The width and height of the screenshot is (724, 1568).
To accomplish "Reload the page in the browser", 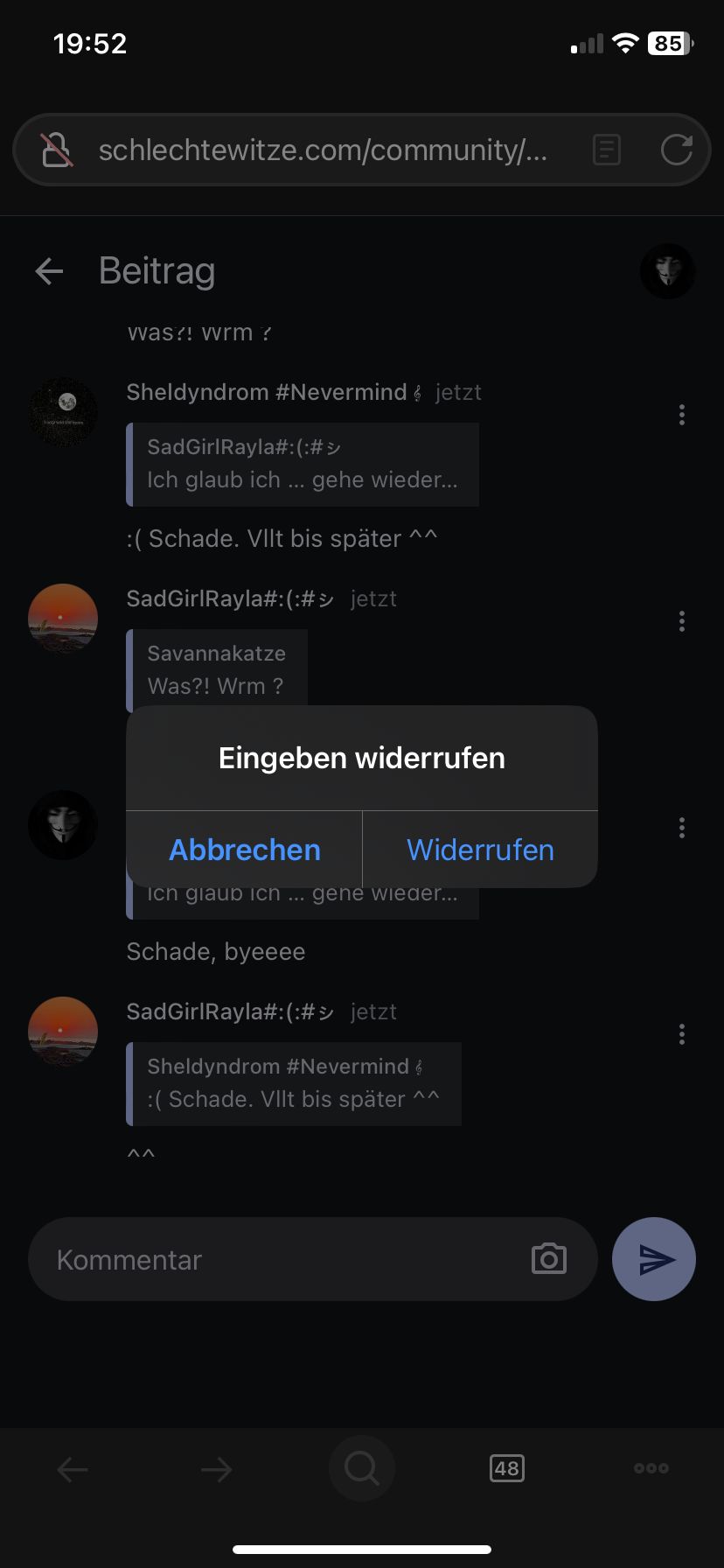I will [x=676, y=150].
